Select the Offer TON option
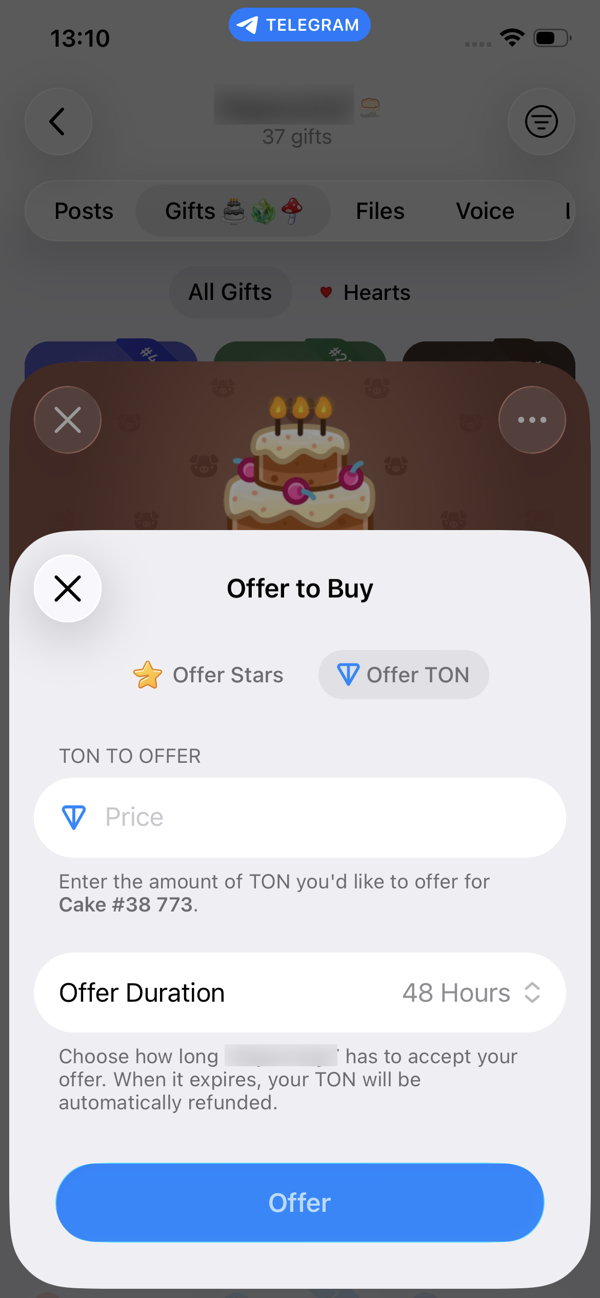This screenshot has width=600, height=1298. click(x=403, y=675)
